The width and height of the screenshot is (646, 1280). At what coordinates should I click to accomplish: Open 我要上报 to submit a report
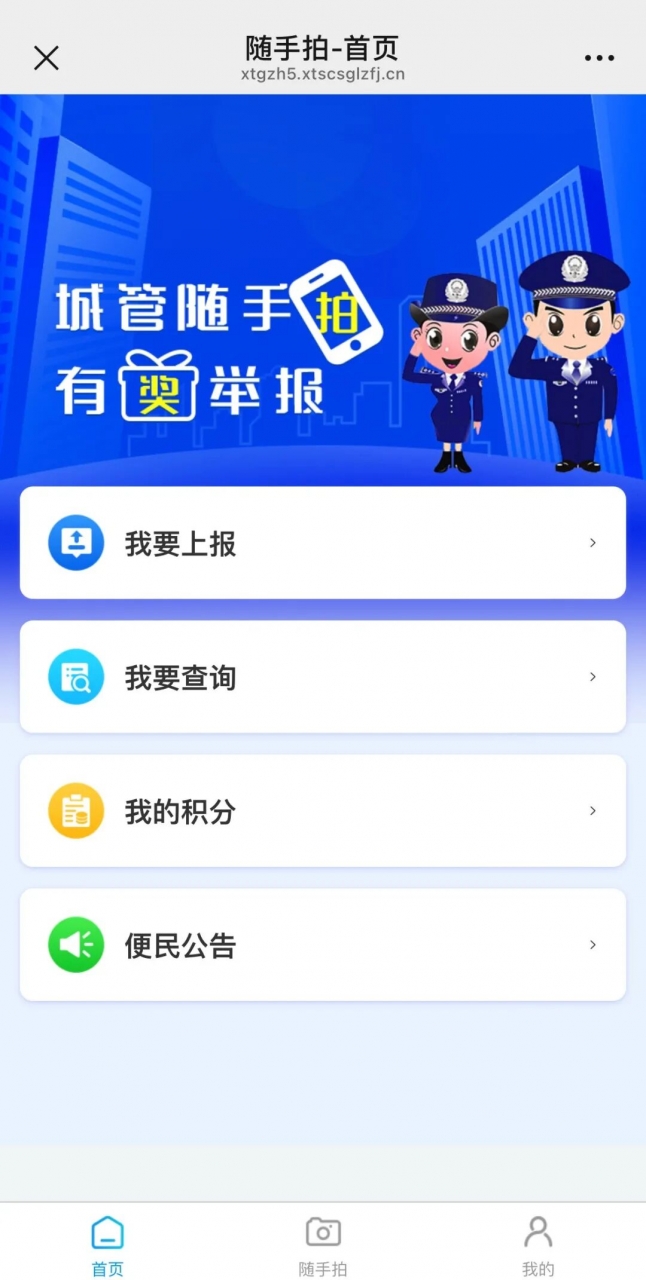pyautogui.click(x=322, y=543)
